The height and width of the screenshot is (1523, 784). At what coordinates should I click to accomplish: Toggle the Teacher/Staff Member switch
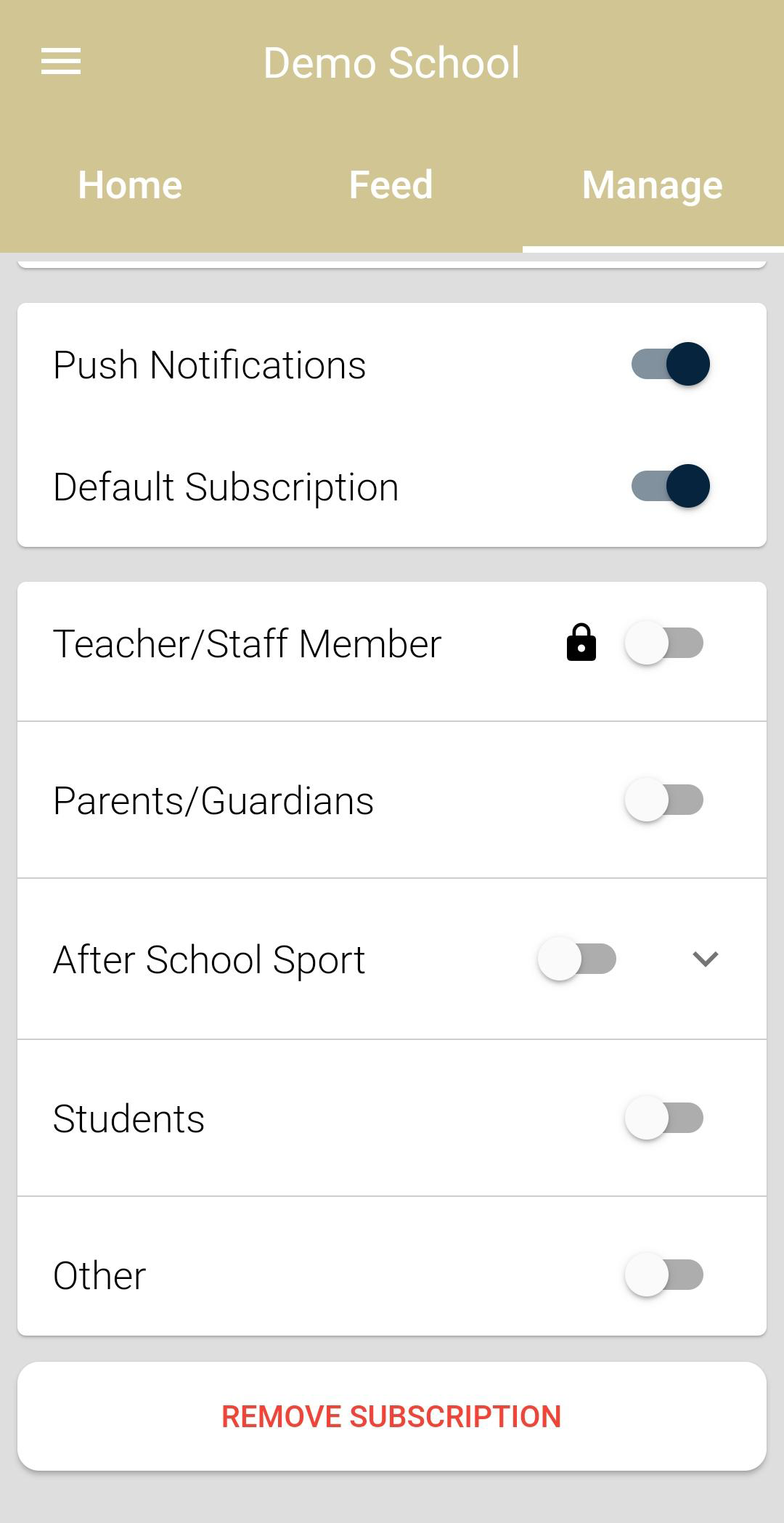click(x=664, y=643)
